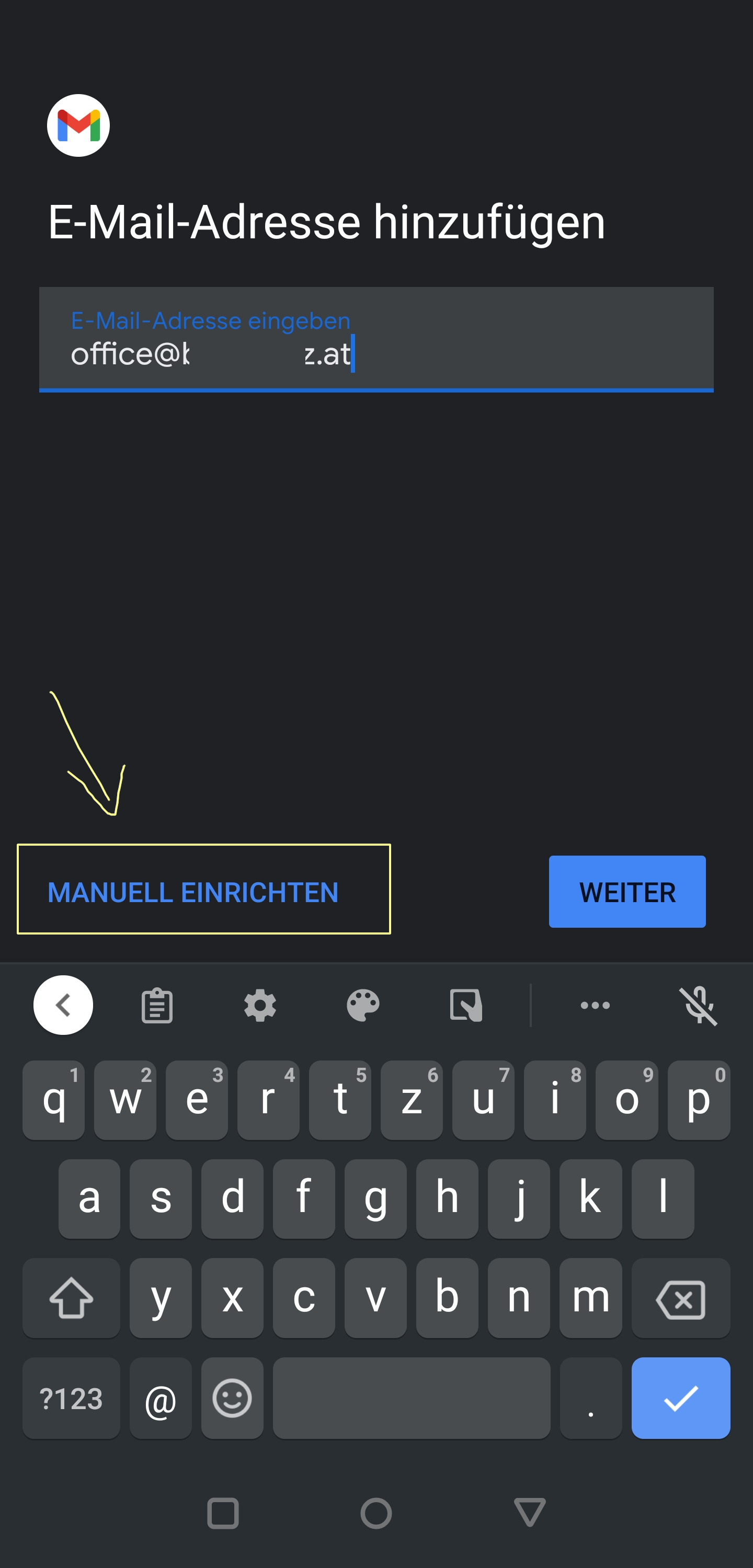Open the keyboard theme palette

[x=363, y=1006]
